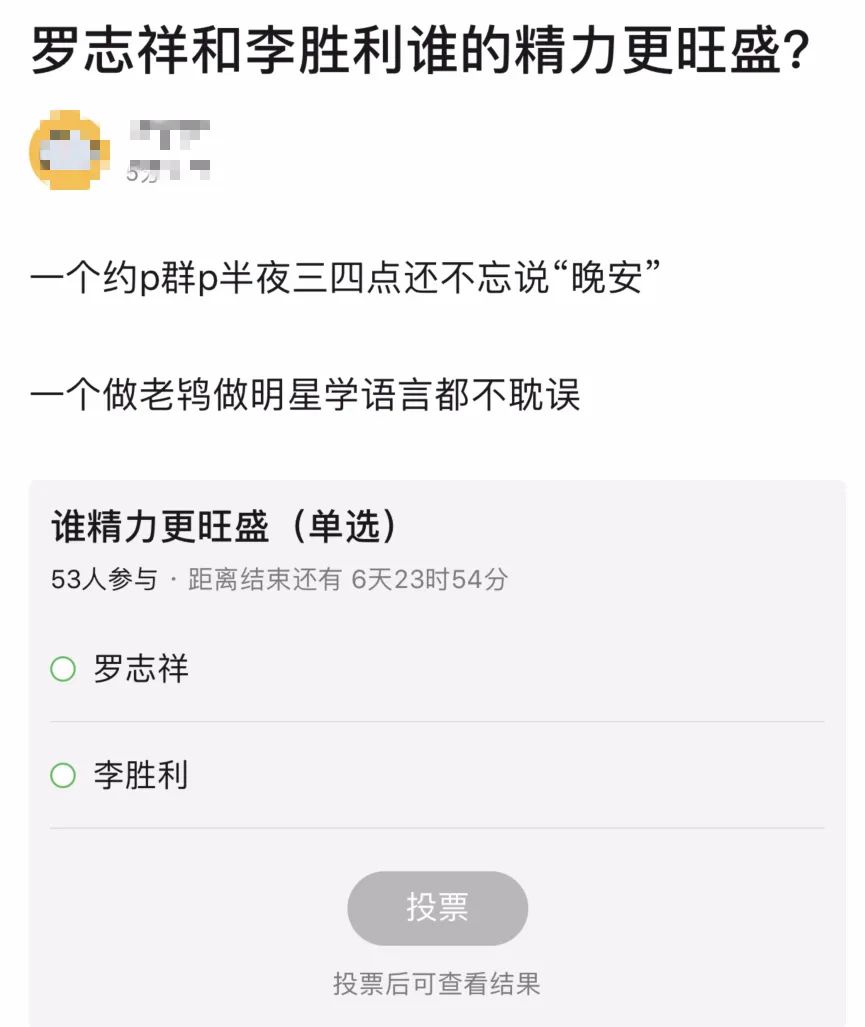The height and width of the screenshot is (1027, 865).
Task: Click the divider between the two poll options
Action: [437, 720]
